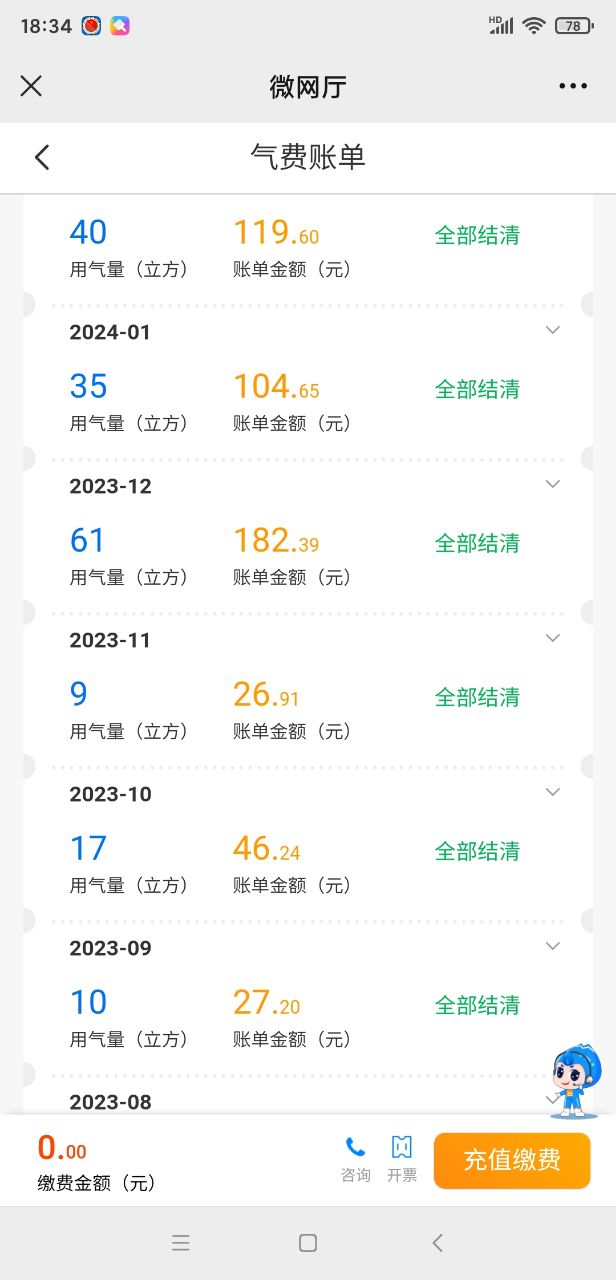
Task: Tap the system home button
Action: tap(308, 1243)
